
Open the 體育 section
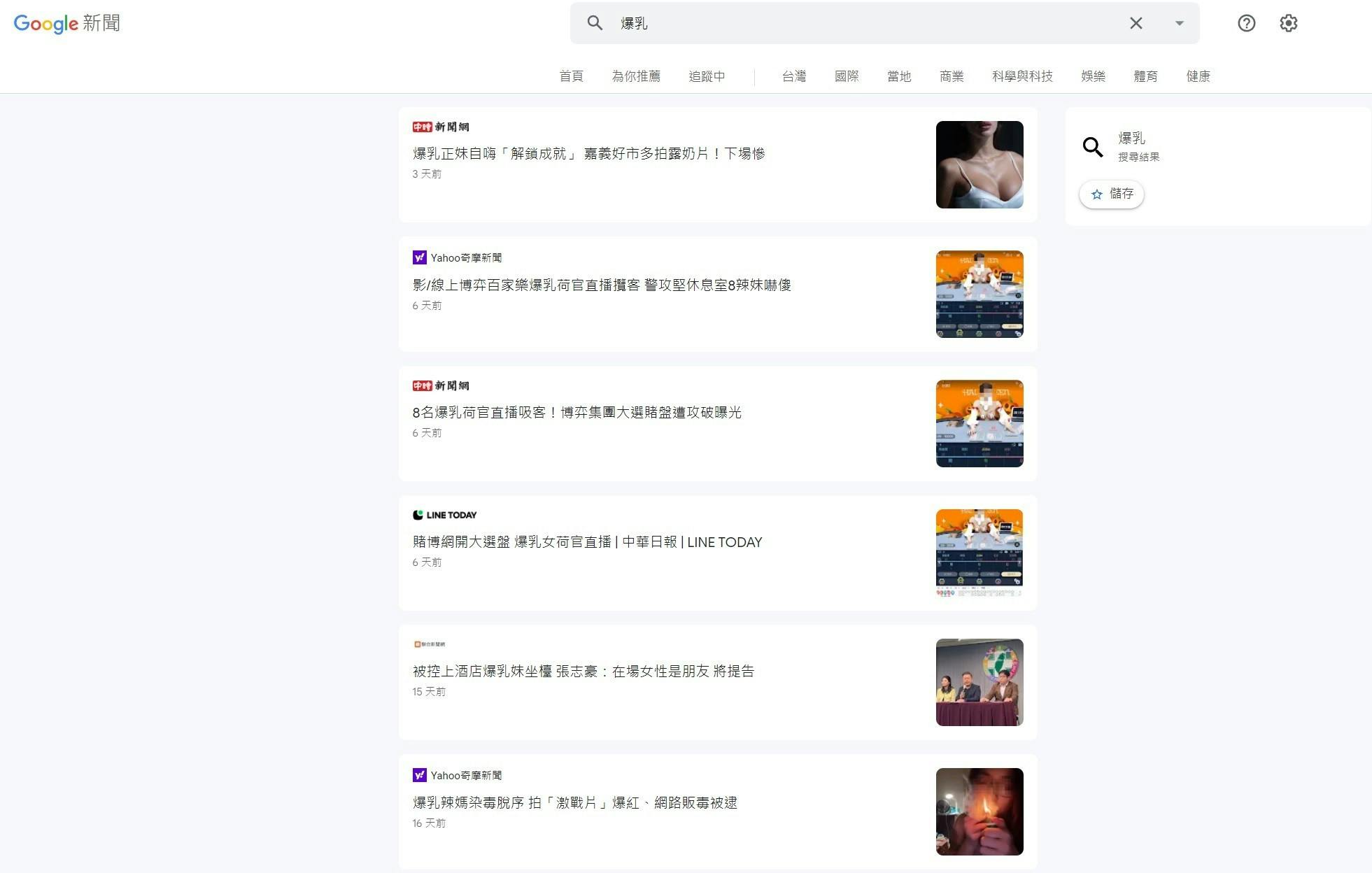coord(1145,76)
